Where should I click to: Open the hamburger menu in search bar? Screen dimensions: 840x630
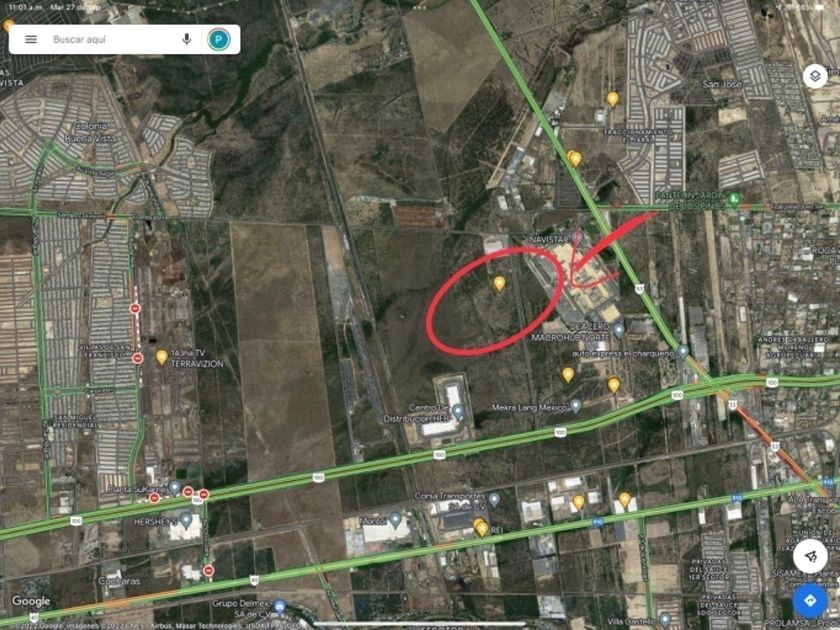click(x=31, y=39)
